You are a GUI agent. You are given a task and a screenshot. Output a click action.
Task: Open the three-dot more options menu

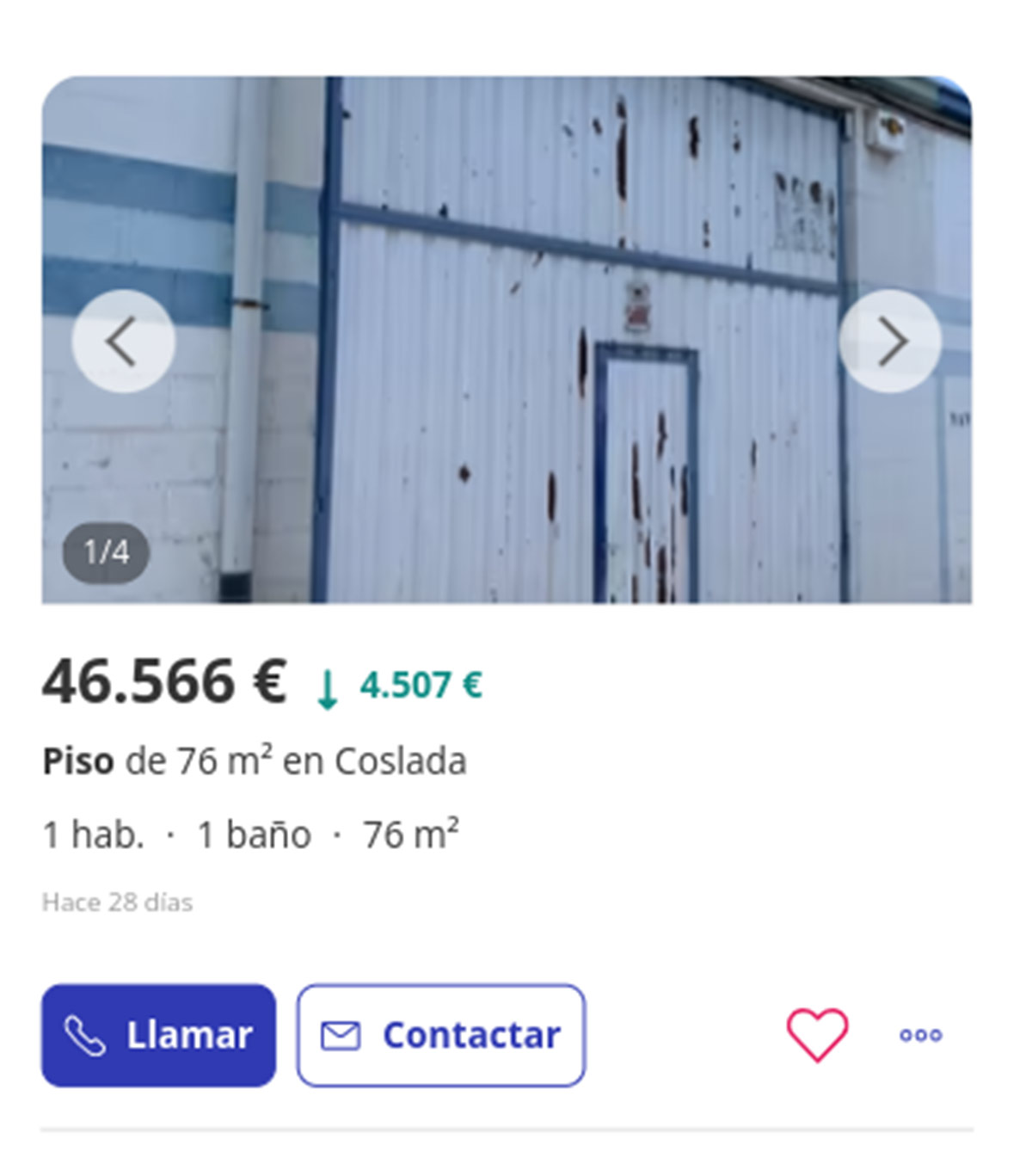tap(920, 1035)
